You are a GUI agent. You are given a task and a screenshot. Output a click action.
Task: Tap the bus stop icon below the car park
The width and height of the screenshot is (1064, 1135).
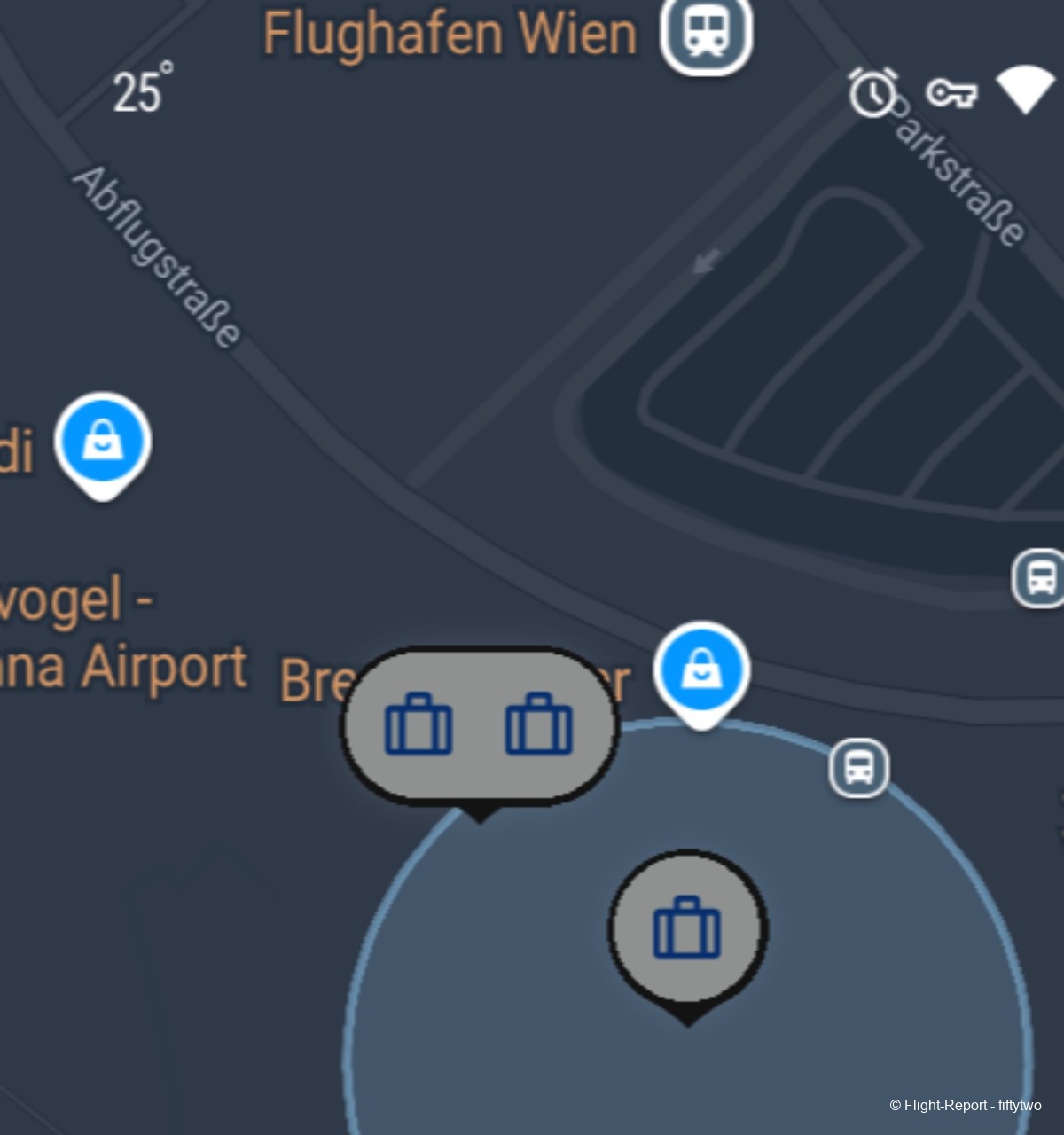(1039, 578)
